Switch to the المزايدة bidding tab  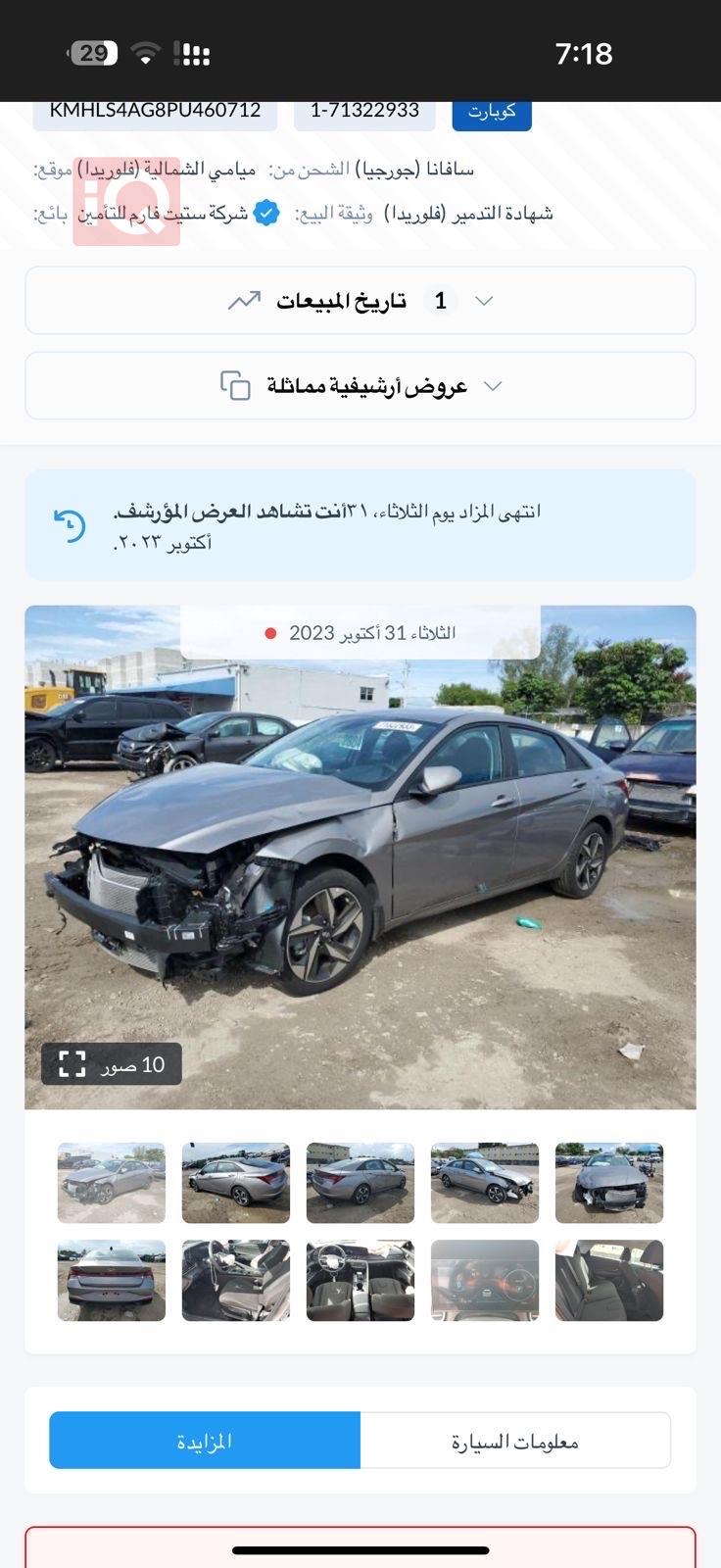[x=205, y=1441]
